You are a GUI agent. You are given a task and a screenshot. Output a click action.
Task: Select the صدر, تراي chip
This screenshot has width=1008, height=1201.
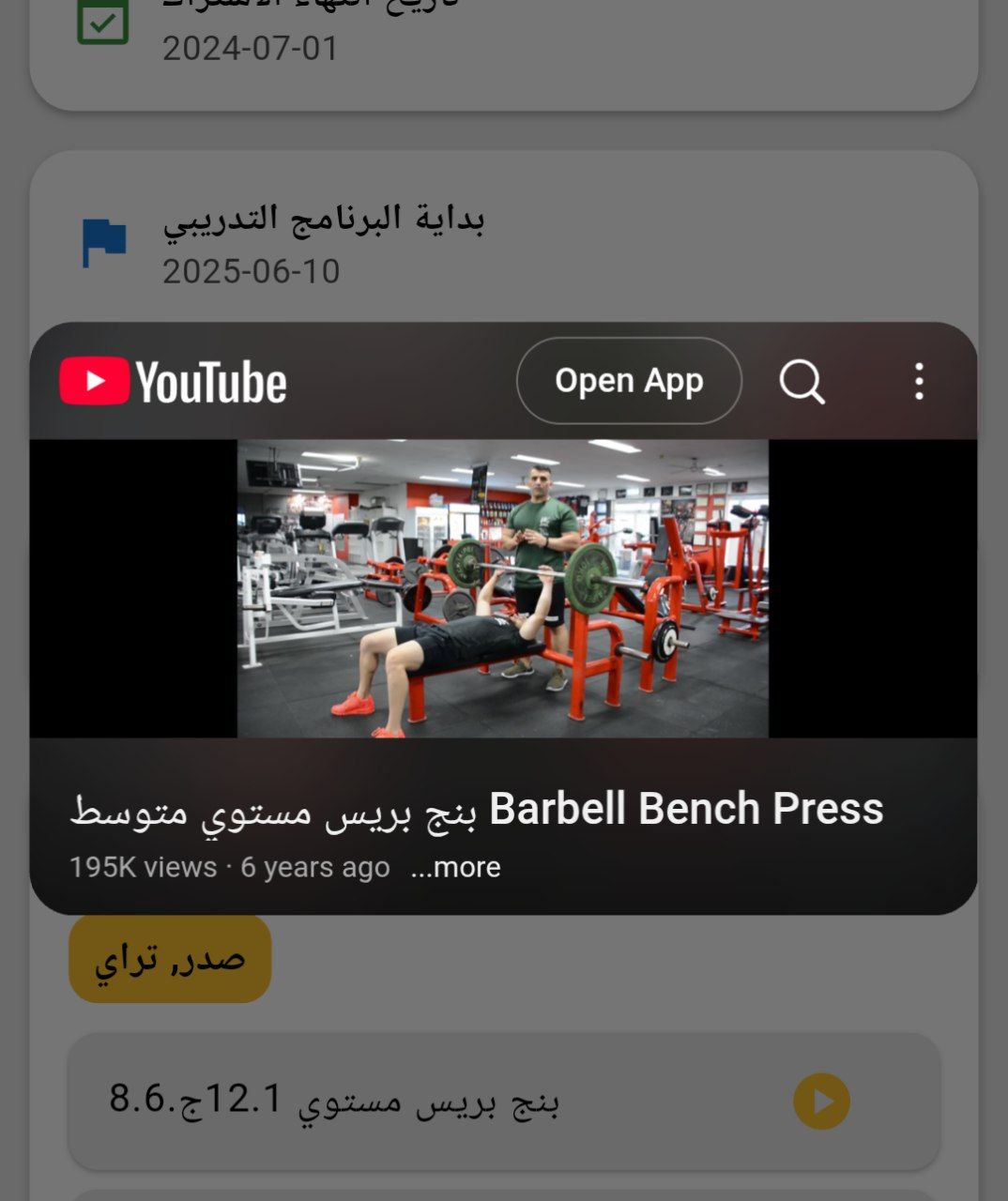click(x=170, y=959)
